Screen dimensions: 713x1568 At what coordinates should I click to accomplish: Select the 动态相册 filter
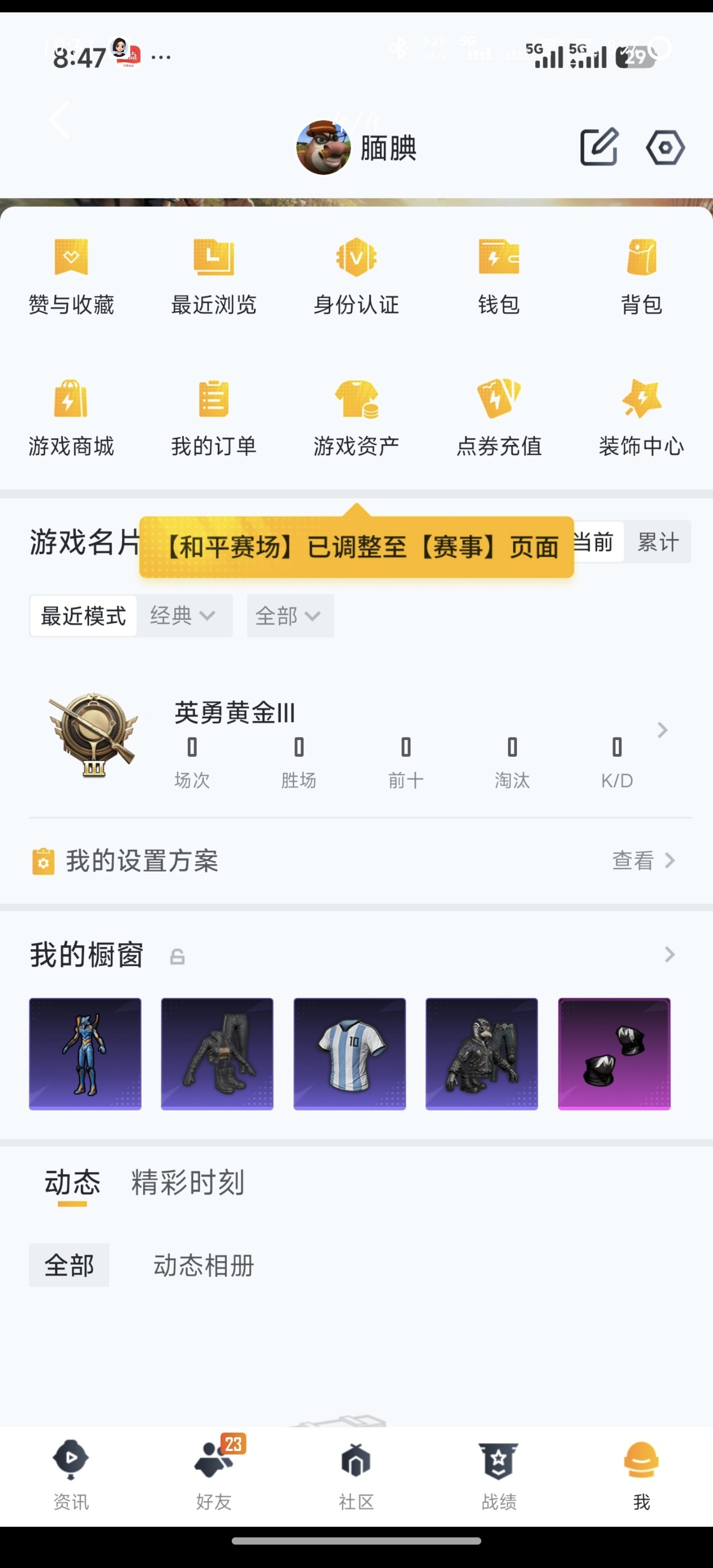204,1266
